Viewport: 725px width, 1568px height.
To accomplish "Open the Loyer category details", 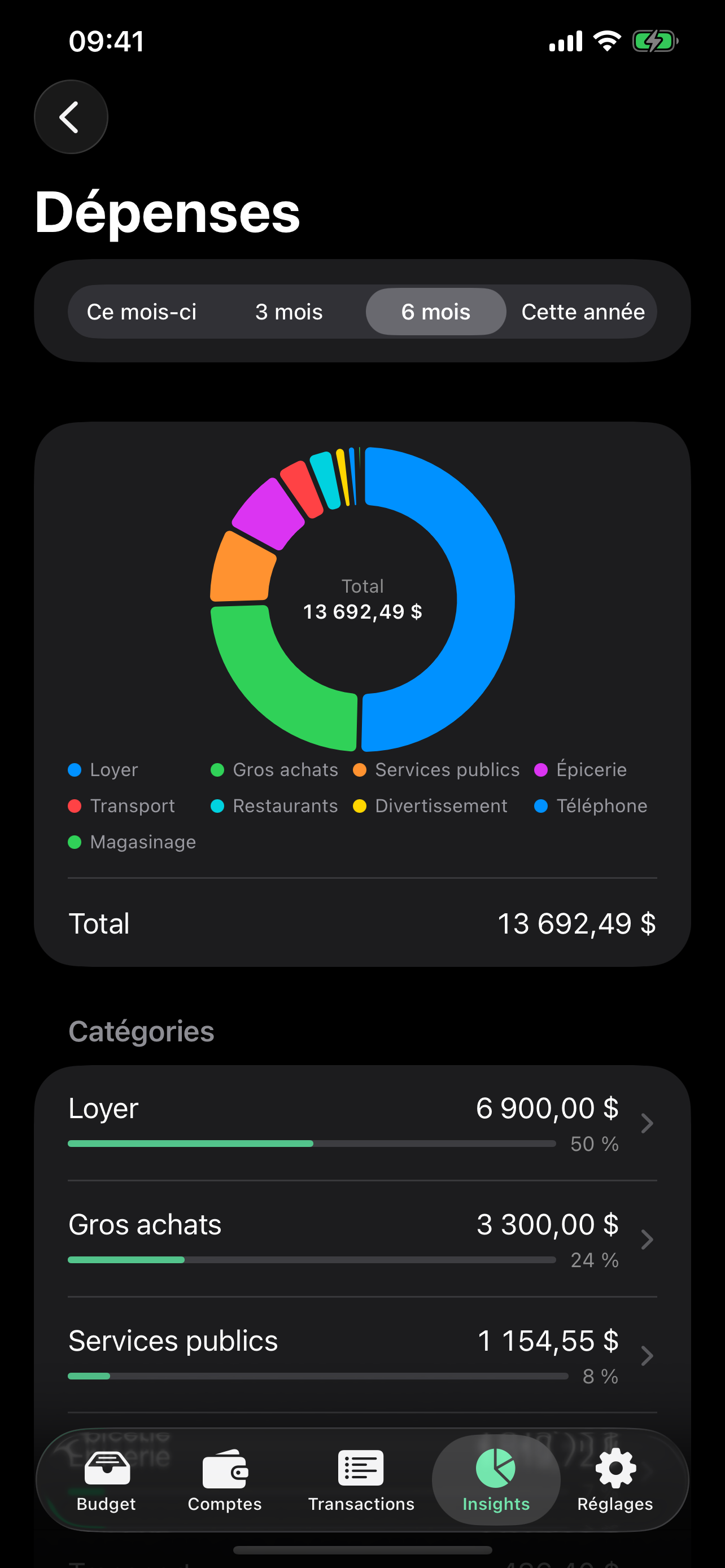I will tap(362, 1123).
